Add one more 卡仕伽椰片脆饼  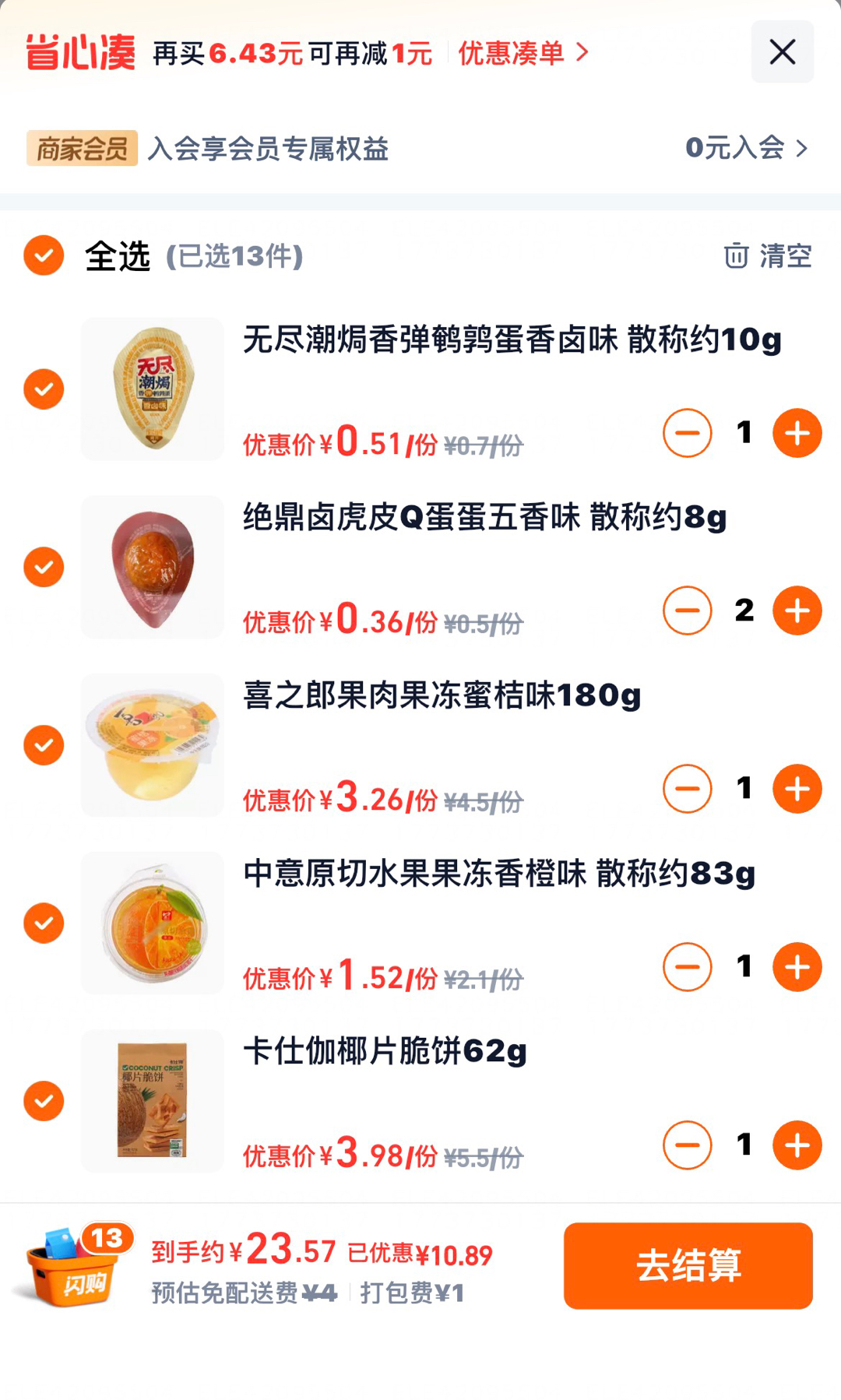[797, 1145]
